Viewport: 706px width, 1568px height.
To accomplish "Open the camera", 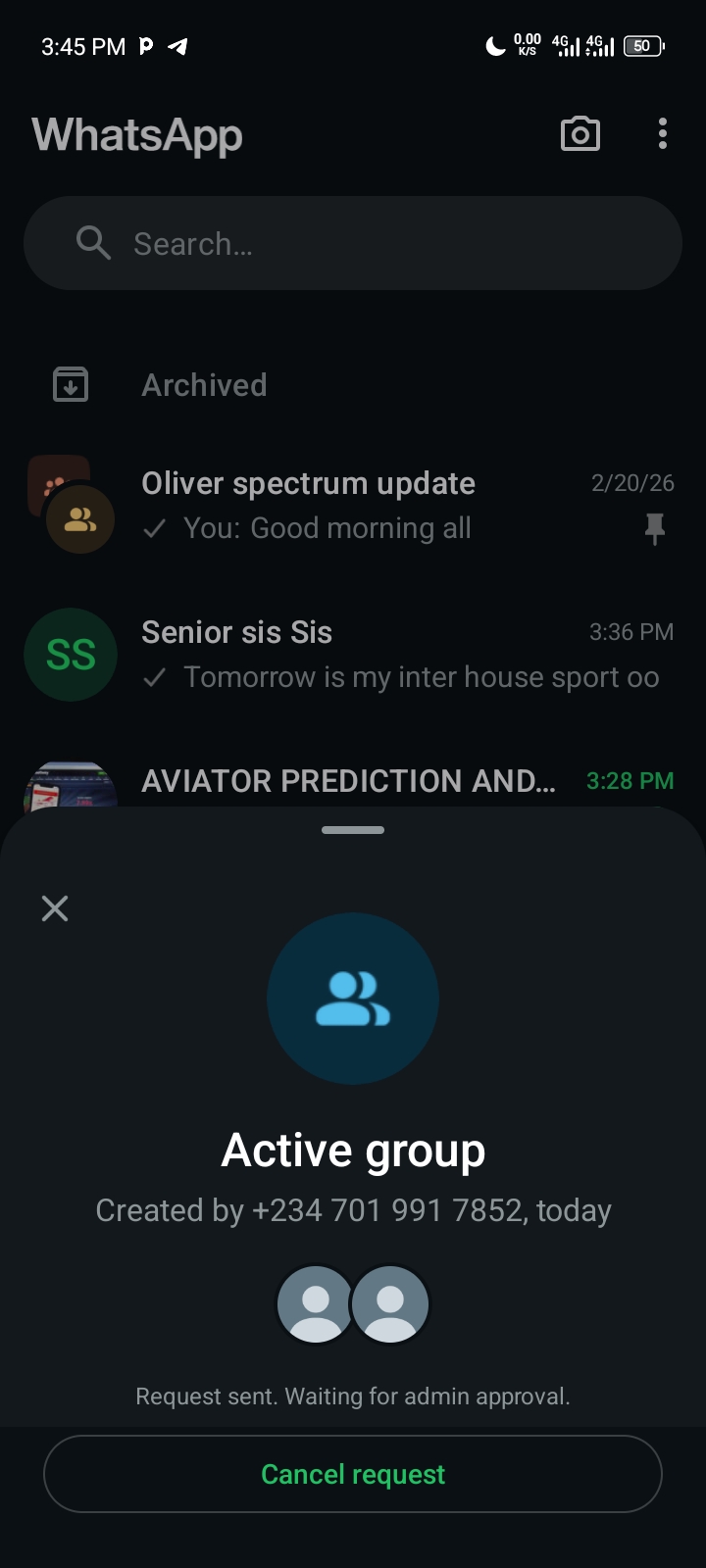I will tap(580, 134).
